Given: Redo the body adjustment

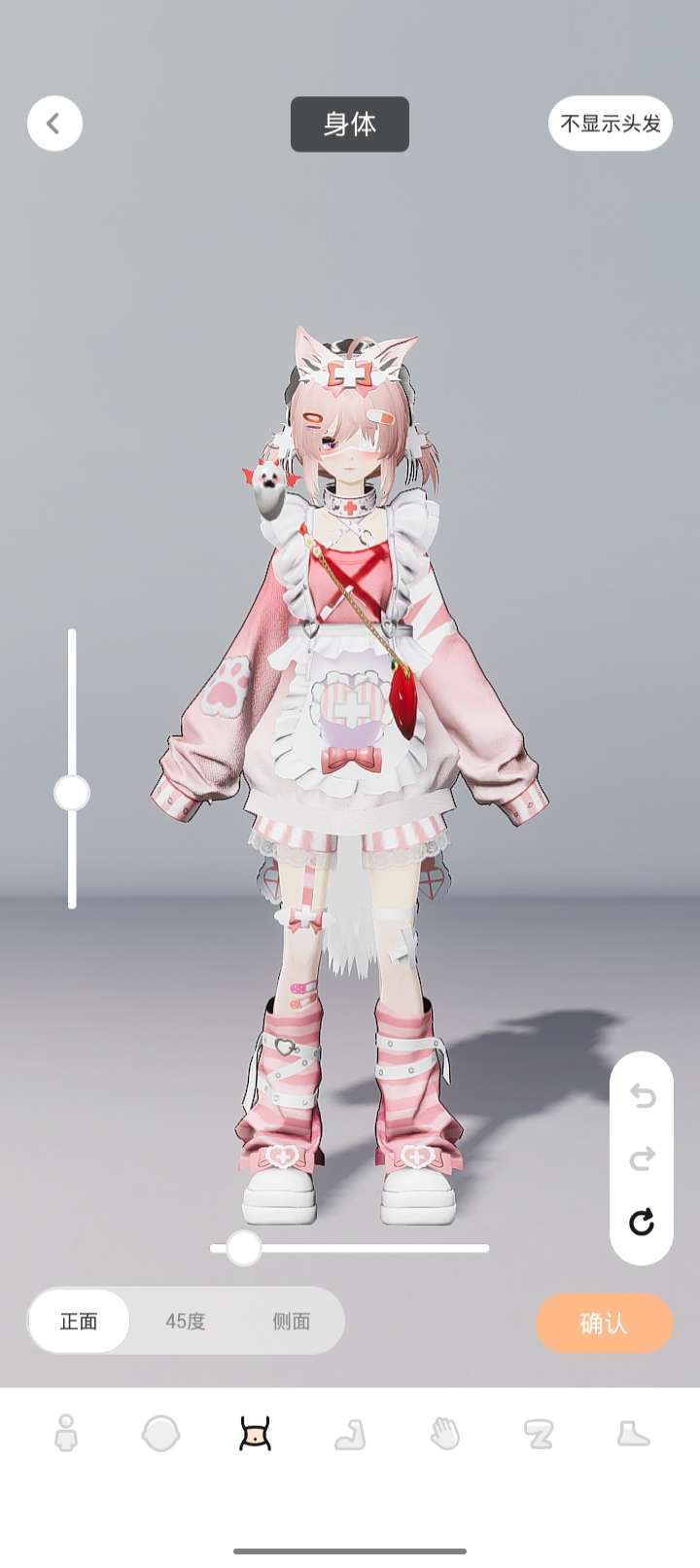Looking at the screenshot, I should 642,1158.
